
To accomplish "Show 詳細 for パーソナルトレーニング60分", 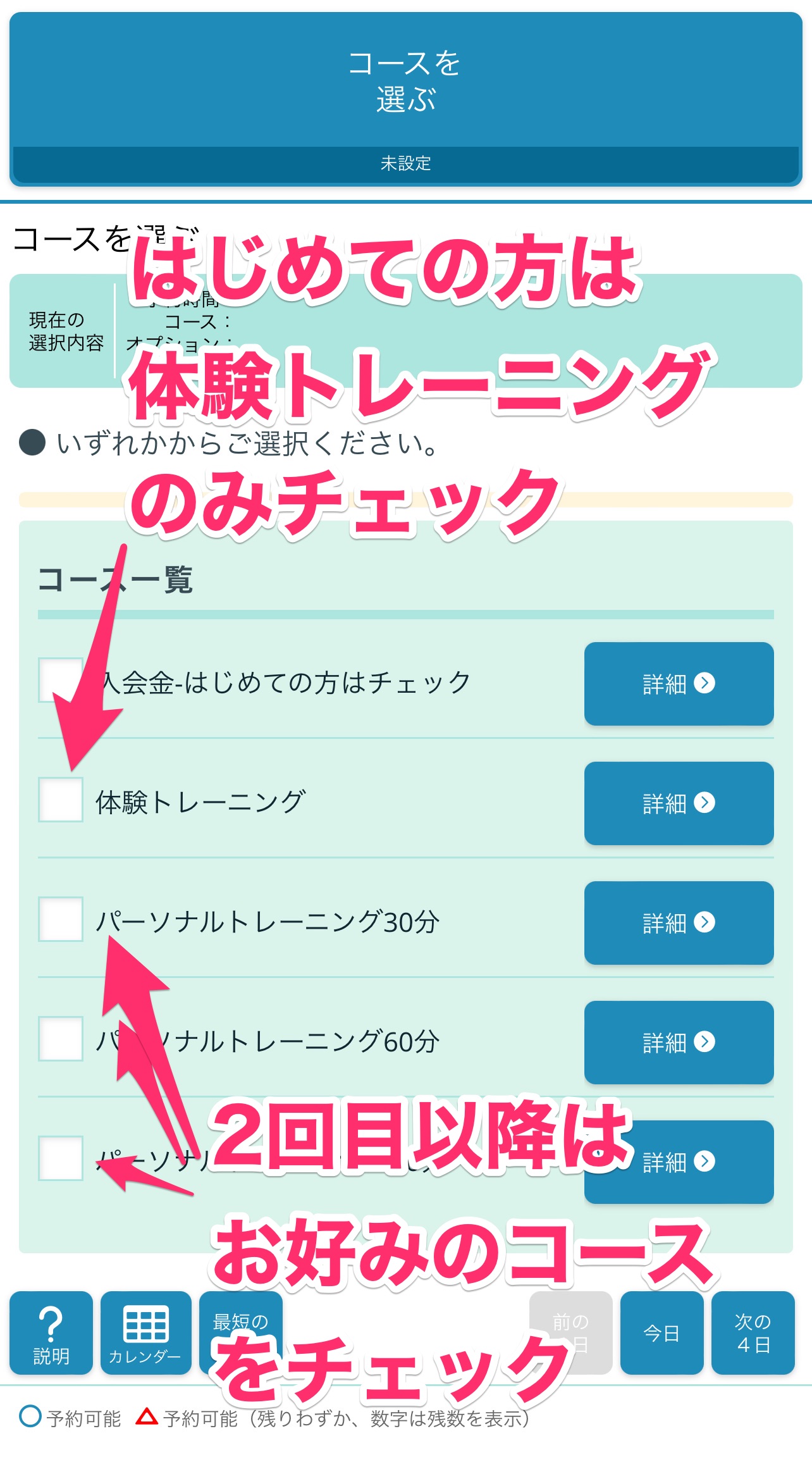I will click(679, 1043).
